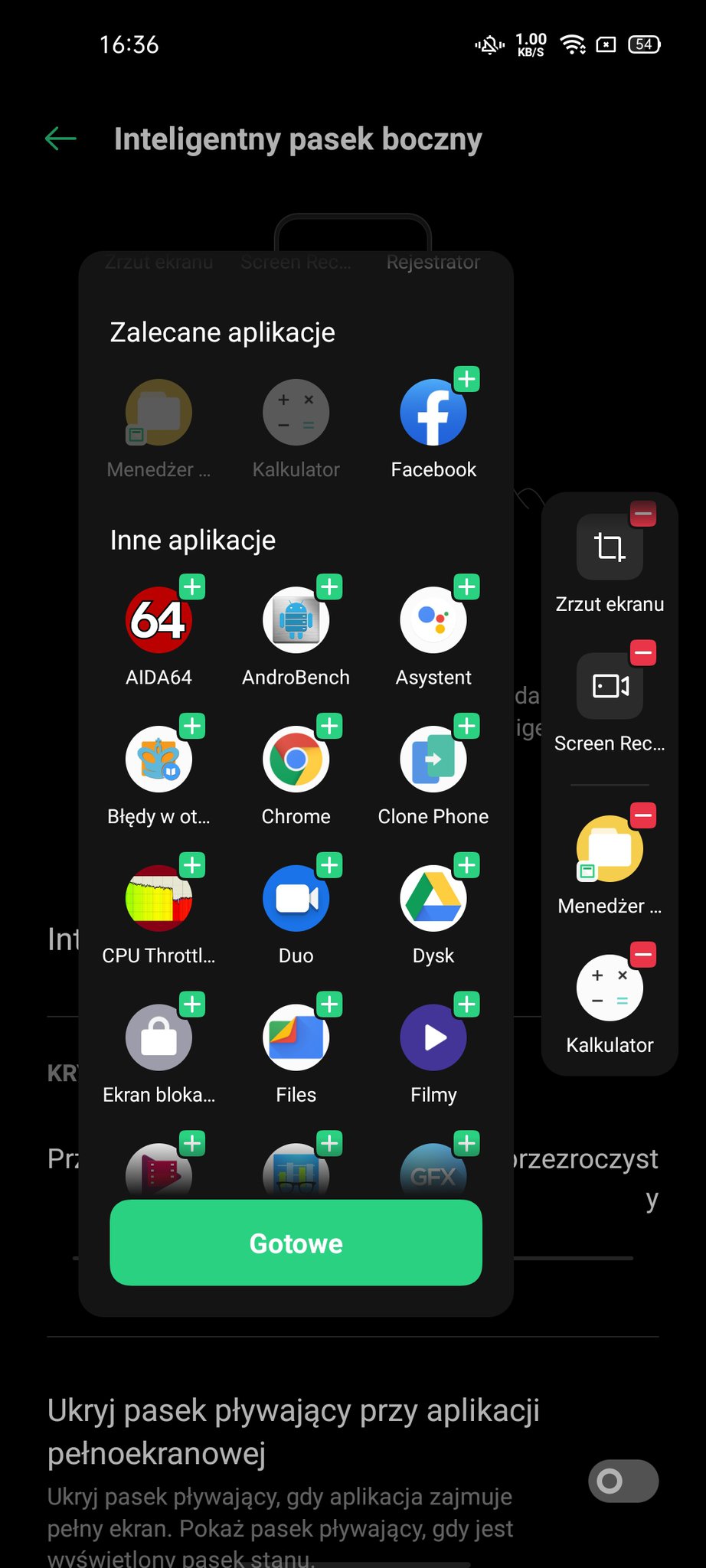Remove Kalkulator from the sidebar
Image resolution: width=706 pixels, height=1568 pixels.
(643, 955)
